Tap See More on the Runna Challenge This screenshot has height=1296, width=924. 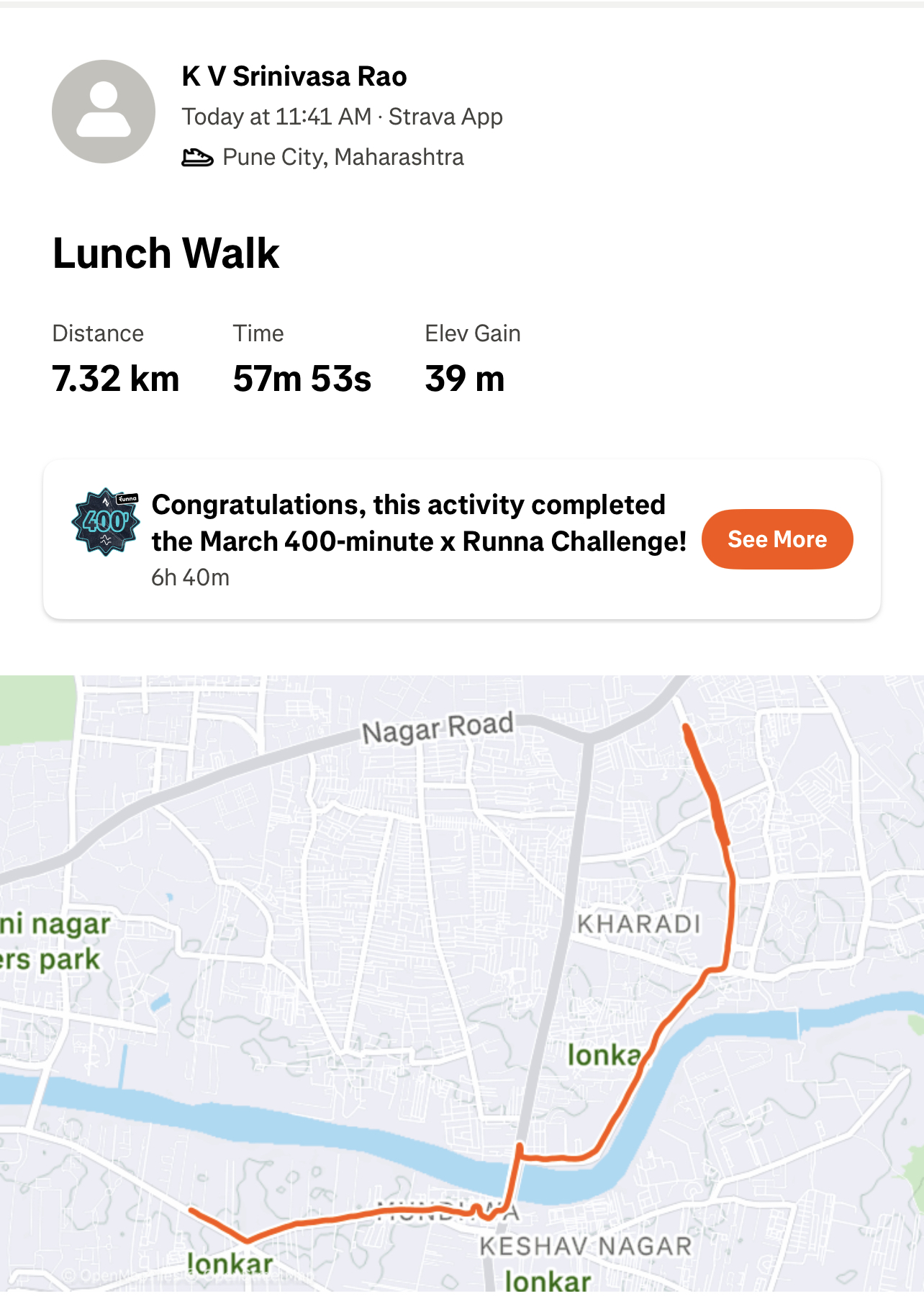click(776, 539)
